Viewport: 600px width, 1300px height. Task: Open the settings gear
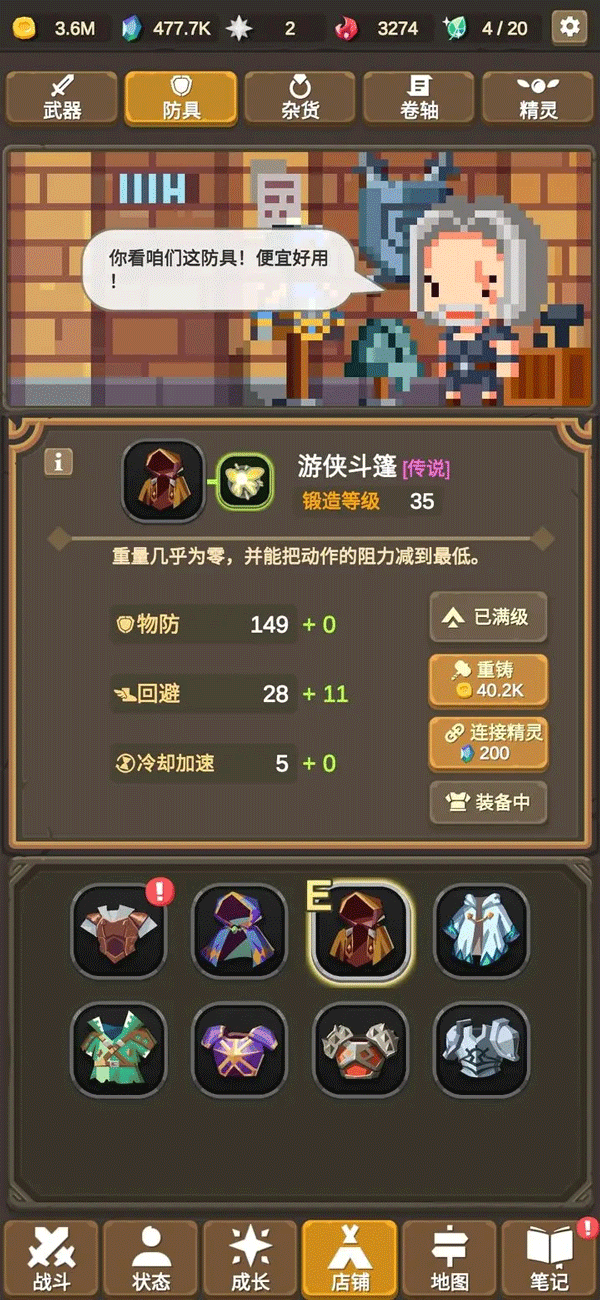click(x=570, y=27)
